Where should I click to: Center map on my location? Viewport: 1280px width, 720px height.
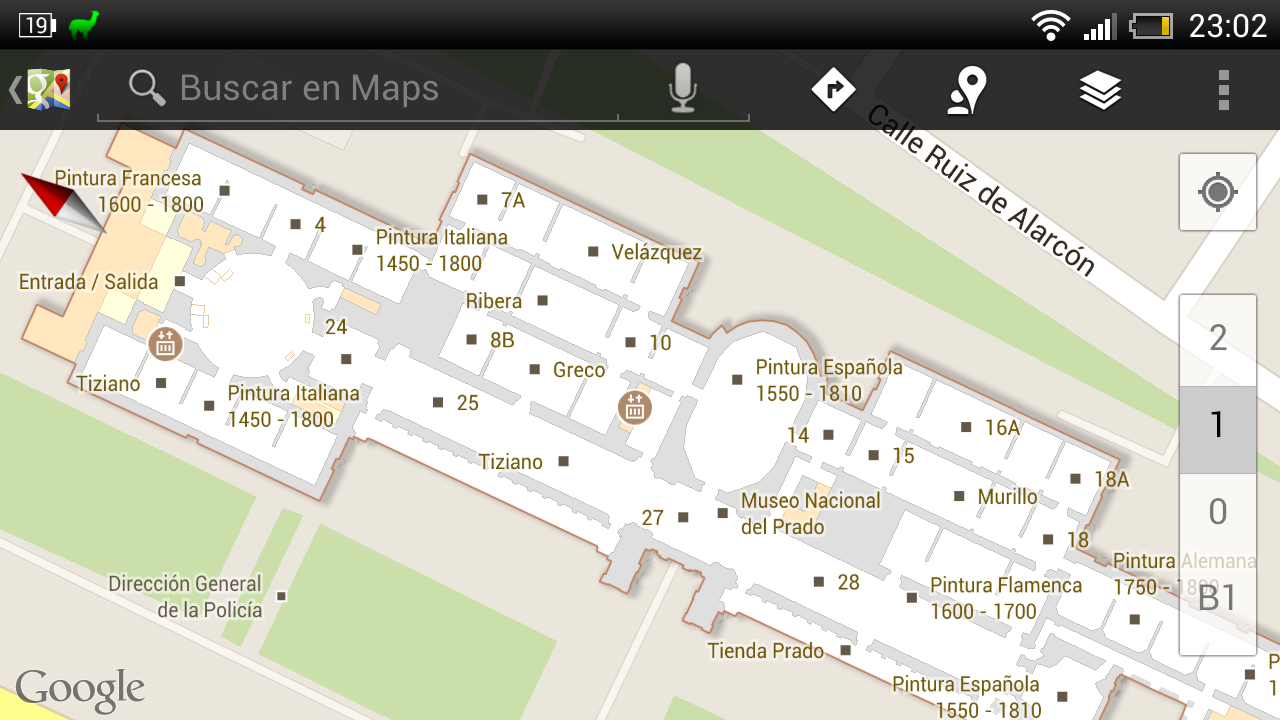coord(1217,192)
